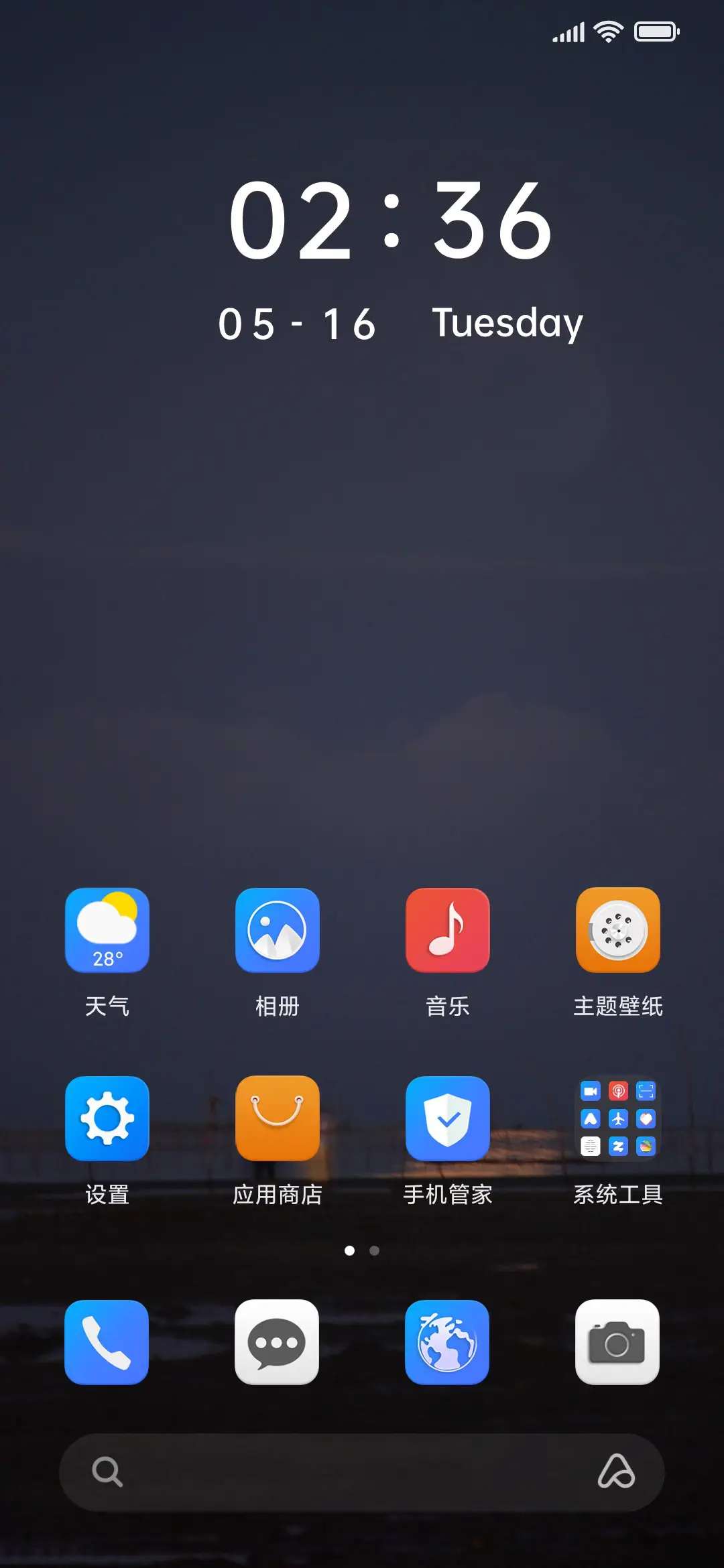Tap the search bar to enter a query
The height and width of the screenshot is (1568, 724).
tap(362, 1472)
